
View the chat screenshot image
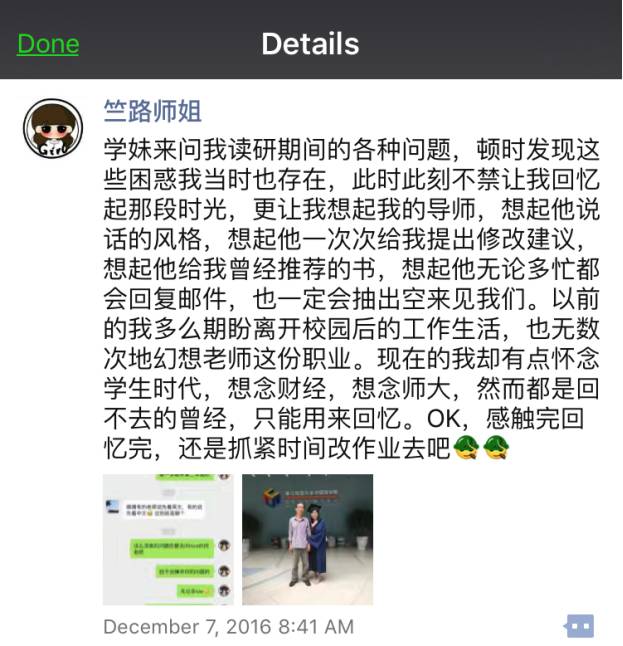point(168,539)
